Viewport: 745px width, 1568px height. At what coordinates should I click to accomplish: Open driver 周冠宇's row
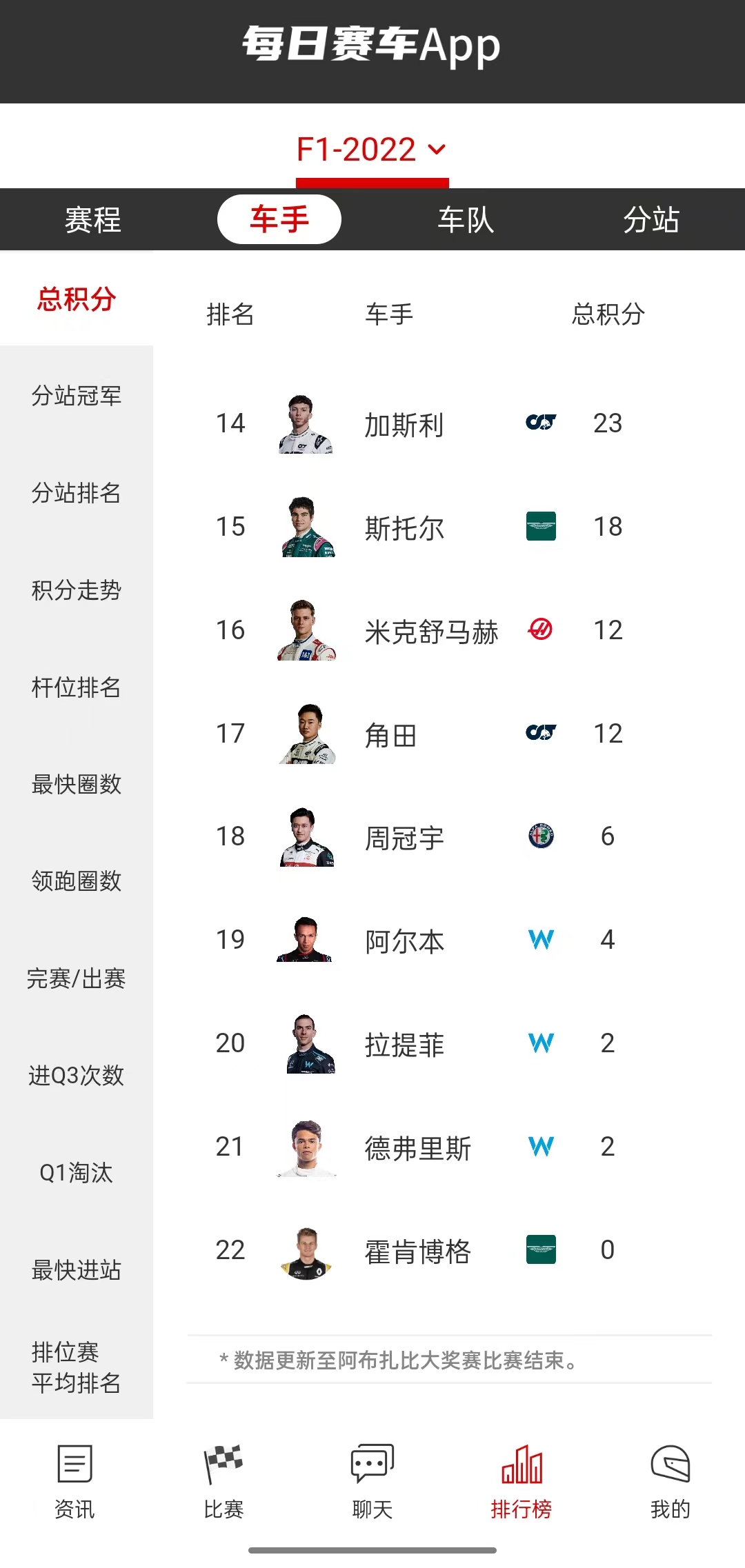click(449, 836)
